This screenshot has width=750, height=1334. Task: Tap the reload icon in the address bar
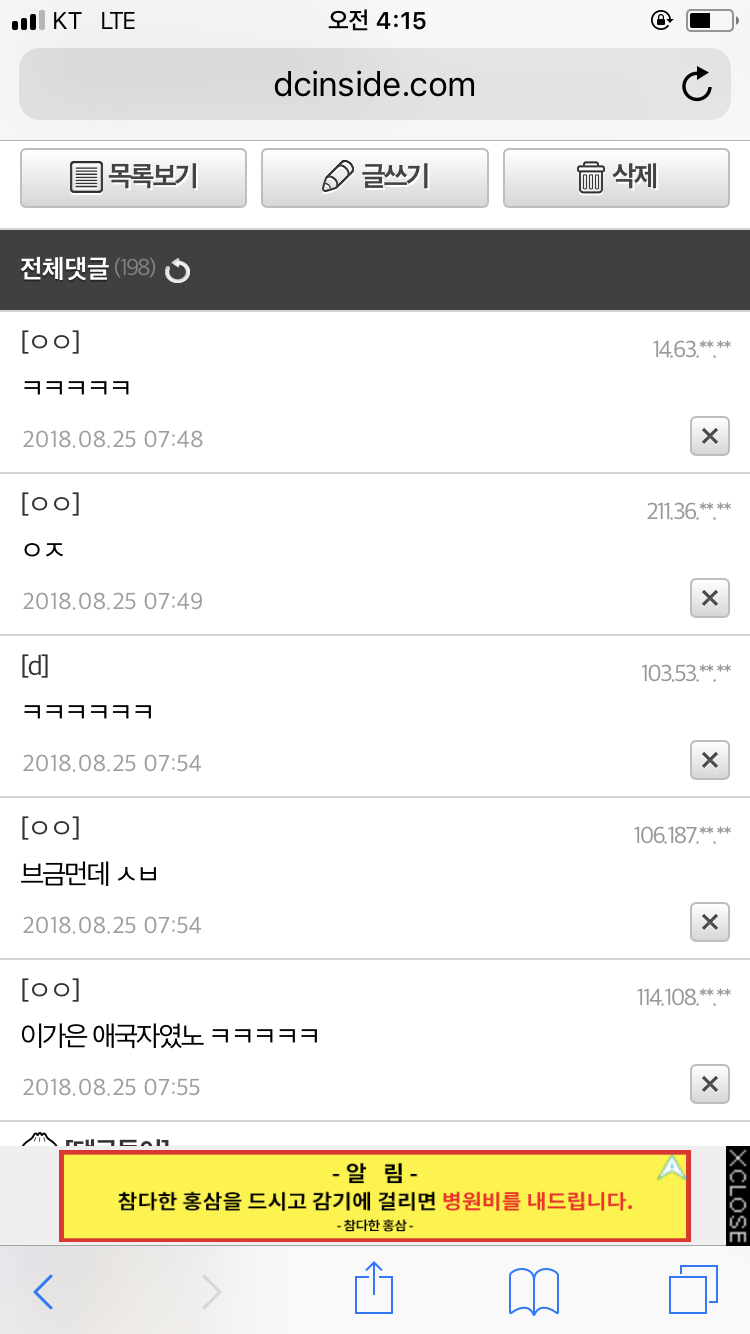coord(697,84)
